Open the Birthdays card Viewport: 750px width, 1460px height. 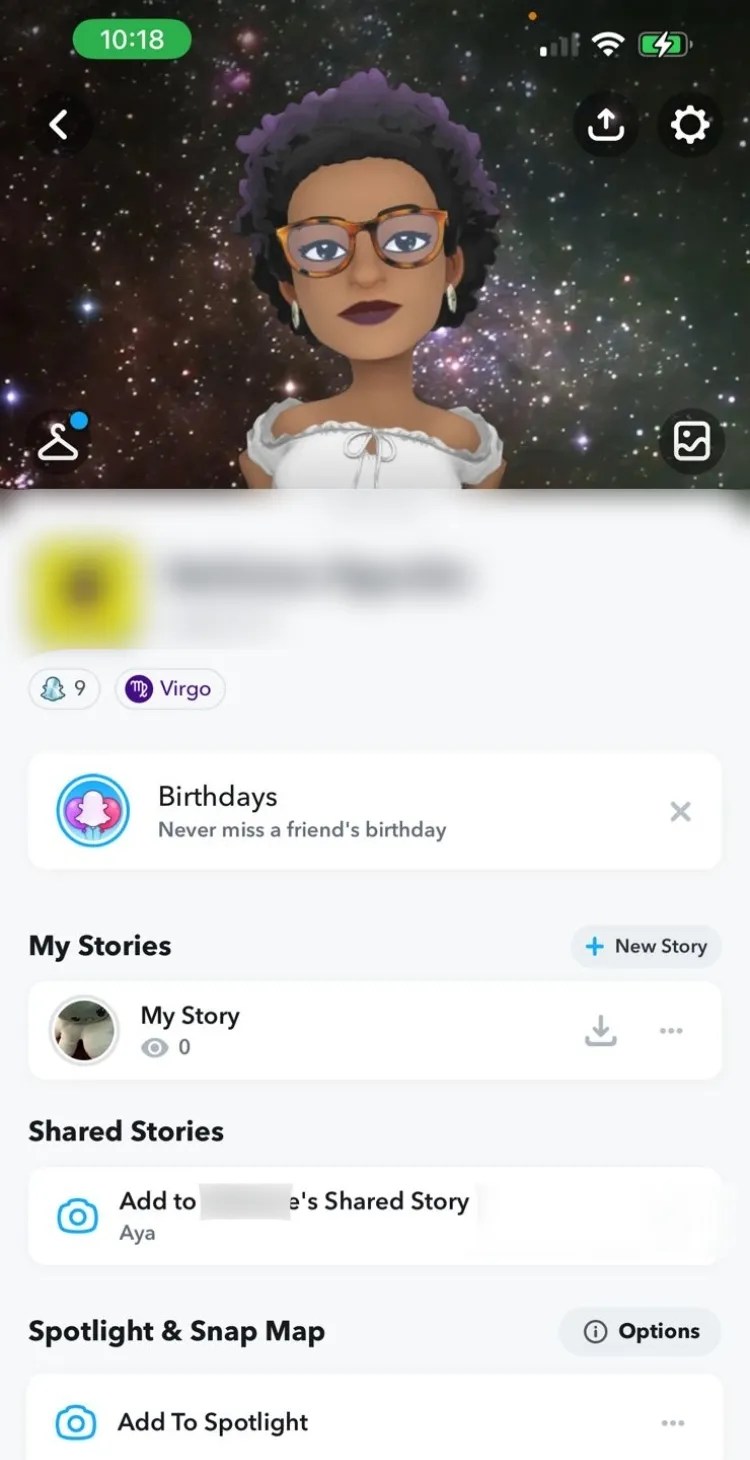[x=300, y=811]
